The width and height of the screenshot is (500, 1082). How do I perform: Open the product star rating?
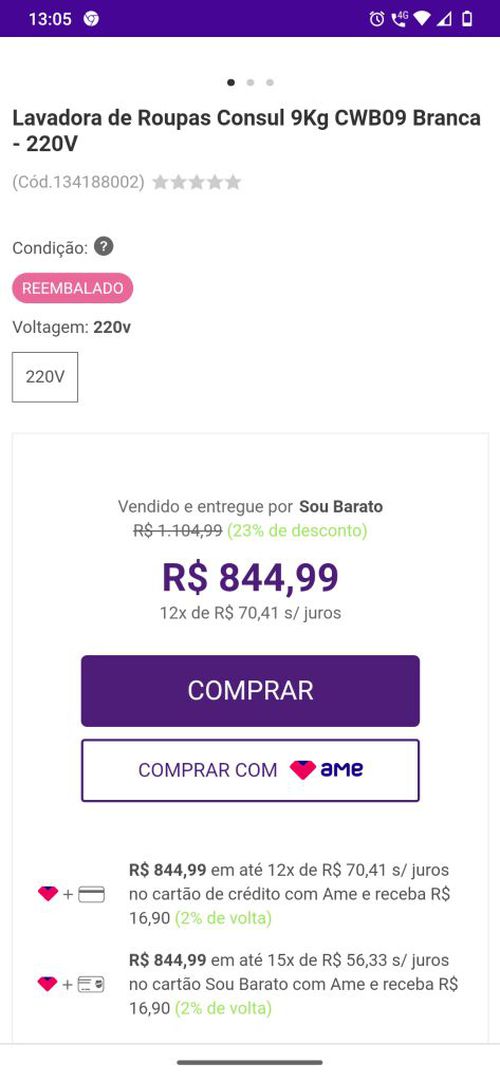197,182
